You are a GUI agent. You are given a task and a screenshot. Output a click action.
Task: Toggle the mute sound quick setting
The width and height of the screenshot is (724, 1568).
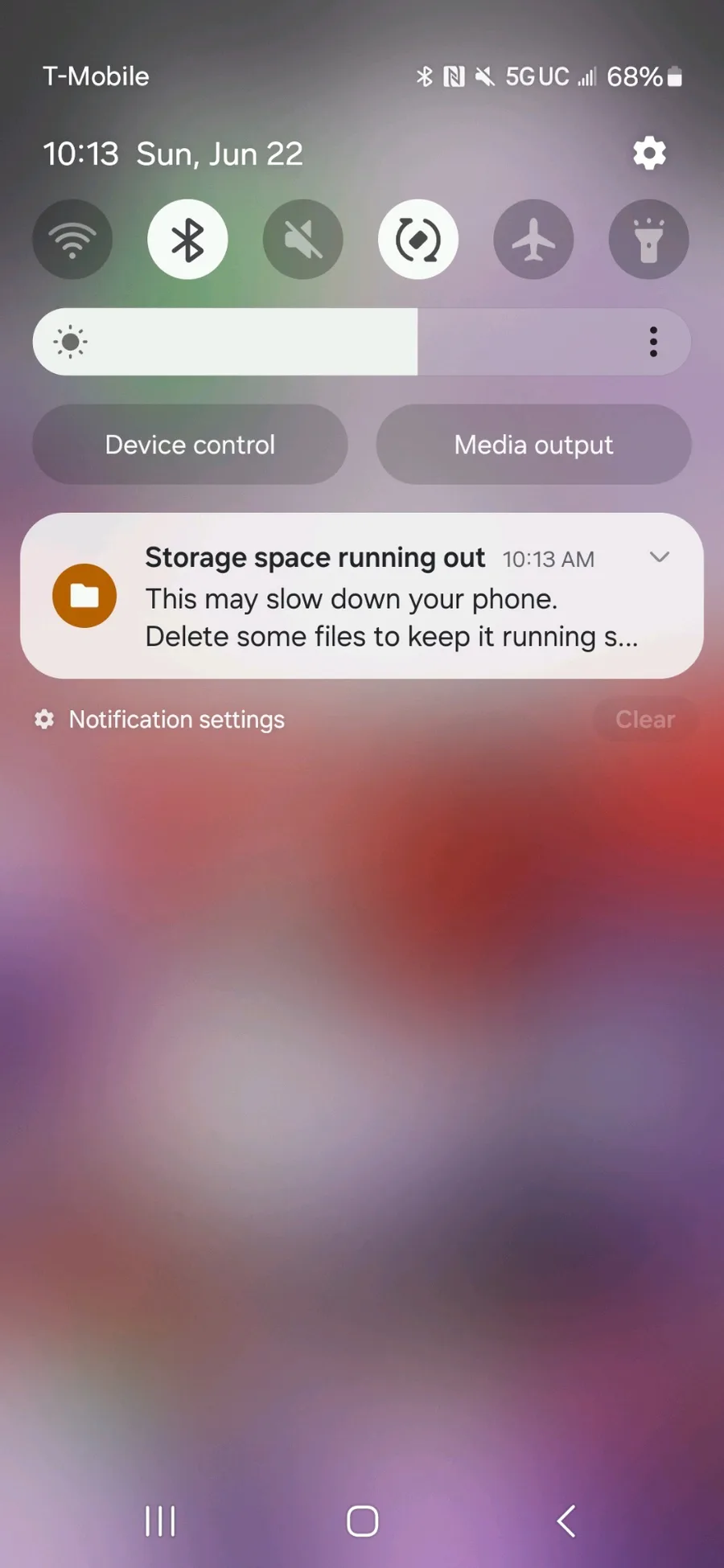tap(303, 240)
